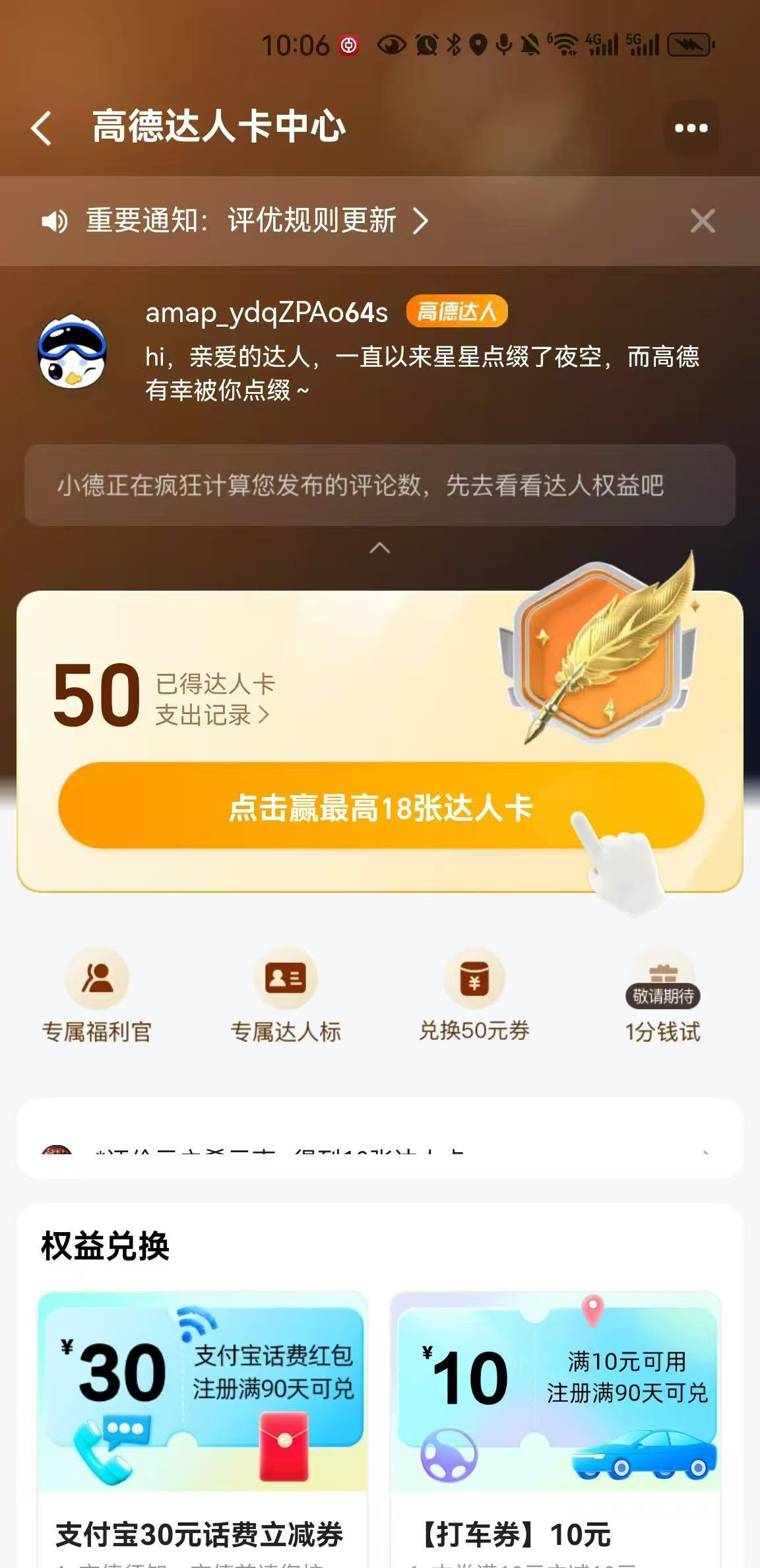Tap 点击赢最高18张达人卡 button

click(381, 806)
